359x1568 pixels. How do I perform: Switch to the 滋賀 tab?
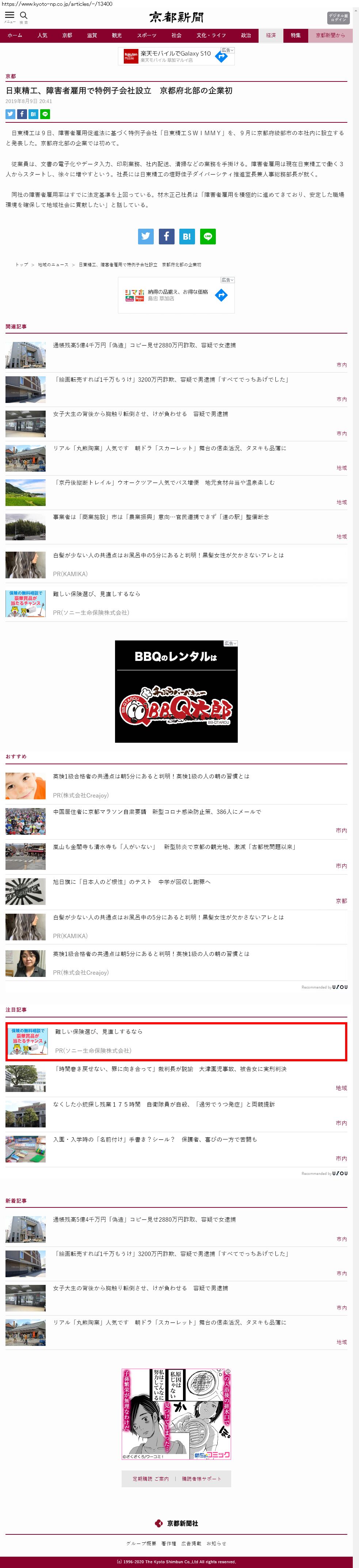(x=92, y=35)
